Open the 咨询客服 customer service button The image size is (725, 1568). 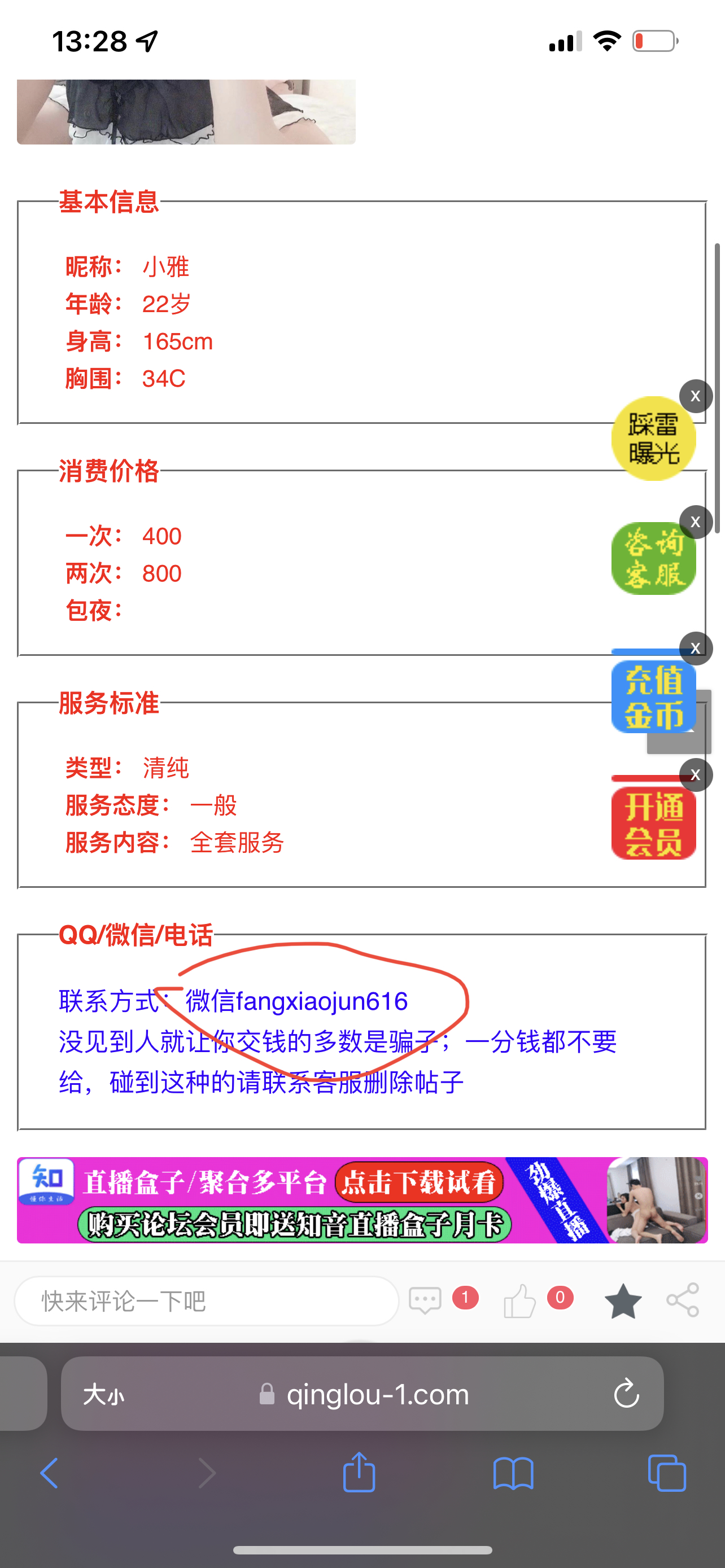point(652,559)
